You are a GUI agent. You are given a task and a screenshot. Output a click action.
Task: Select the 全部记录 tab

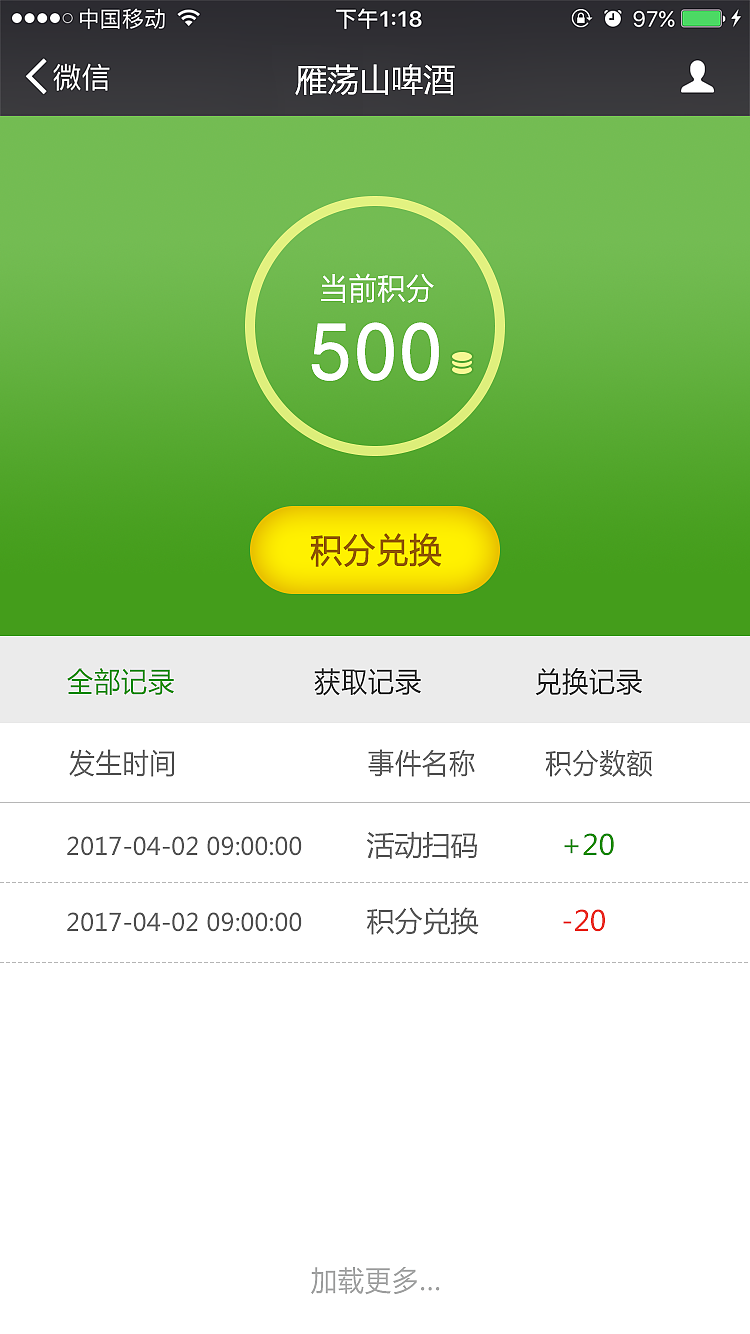click(121, 681)
